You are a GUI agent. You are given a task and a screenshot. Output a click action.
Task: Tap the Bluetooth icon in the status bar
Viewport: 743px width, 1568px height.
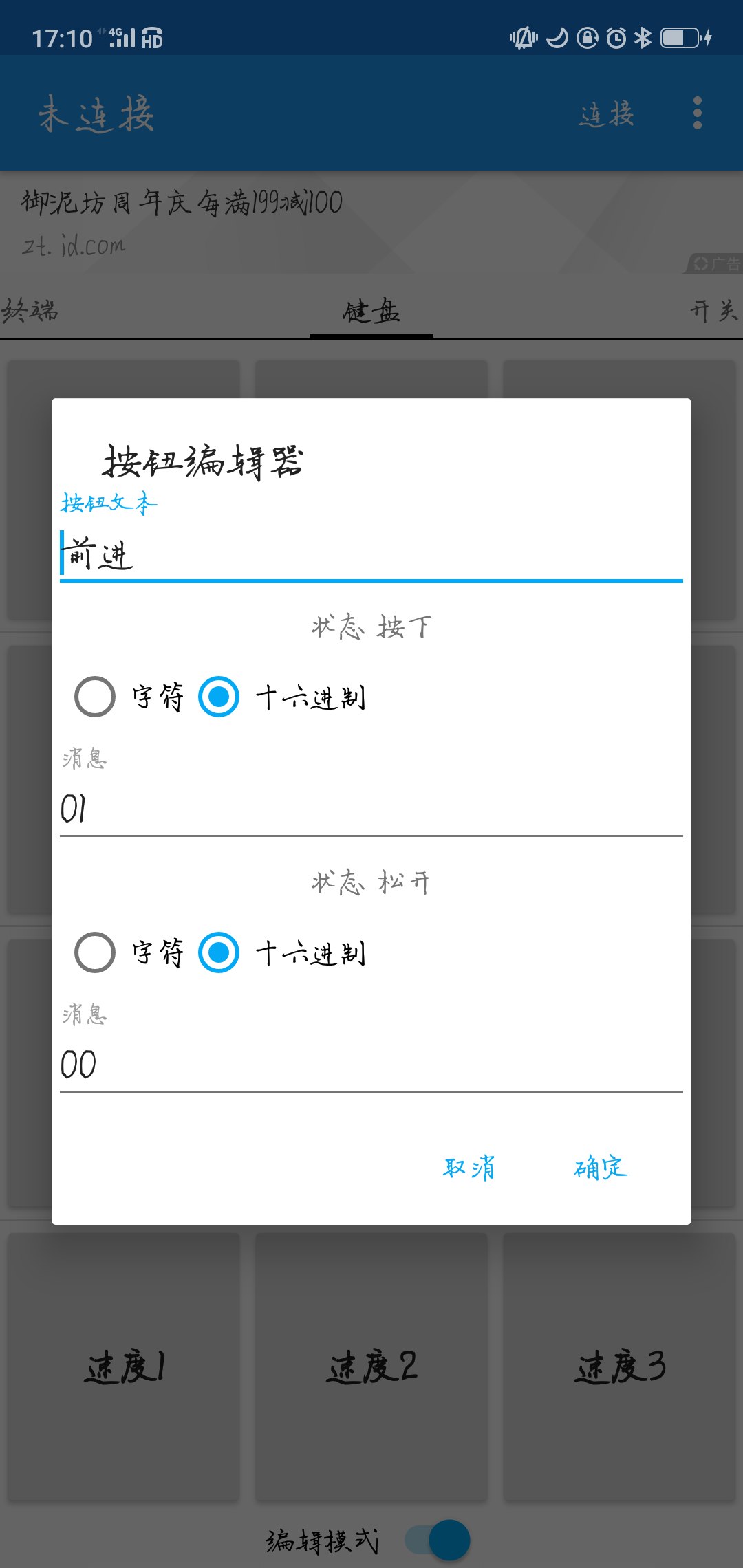coord(643,39)
